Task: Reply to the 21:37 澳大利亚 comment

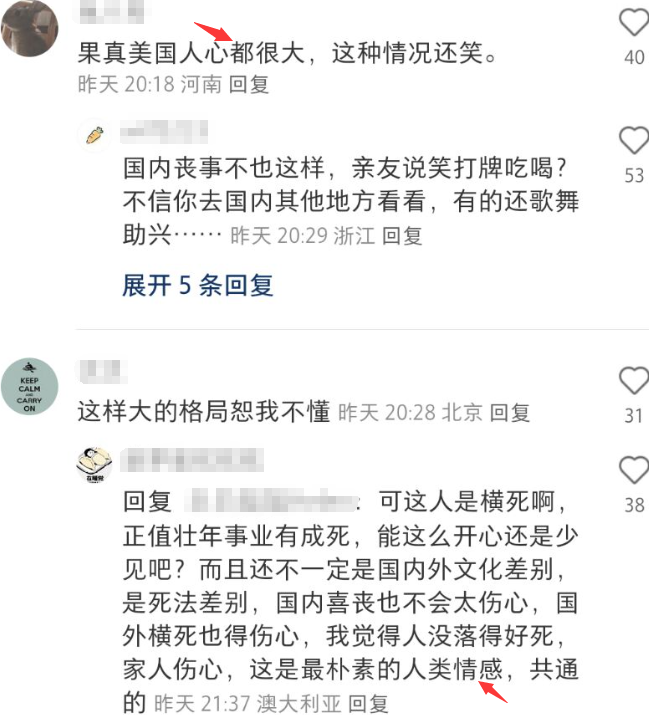Action: click(368, 703)
